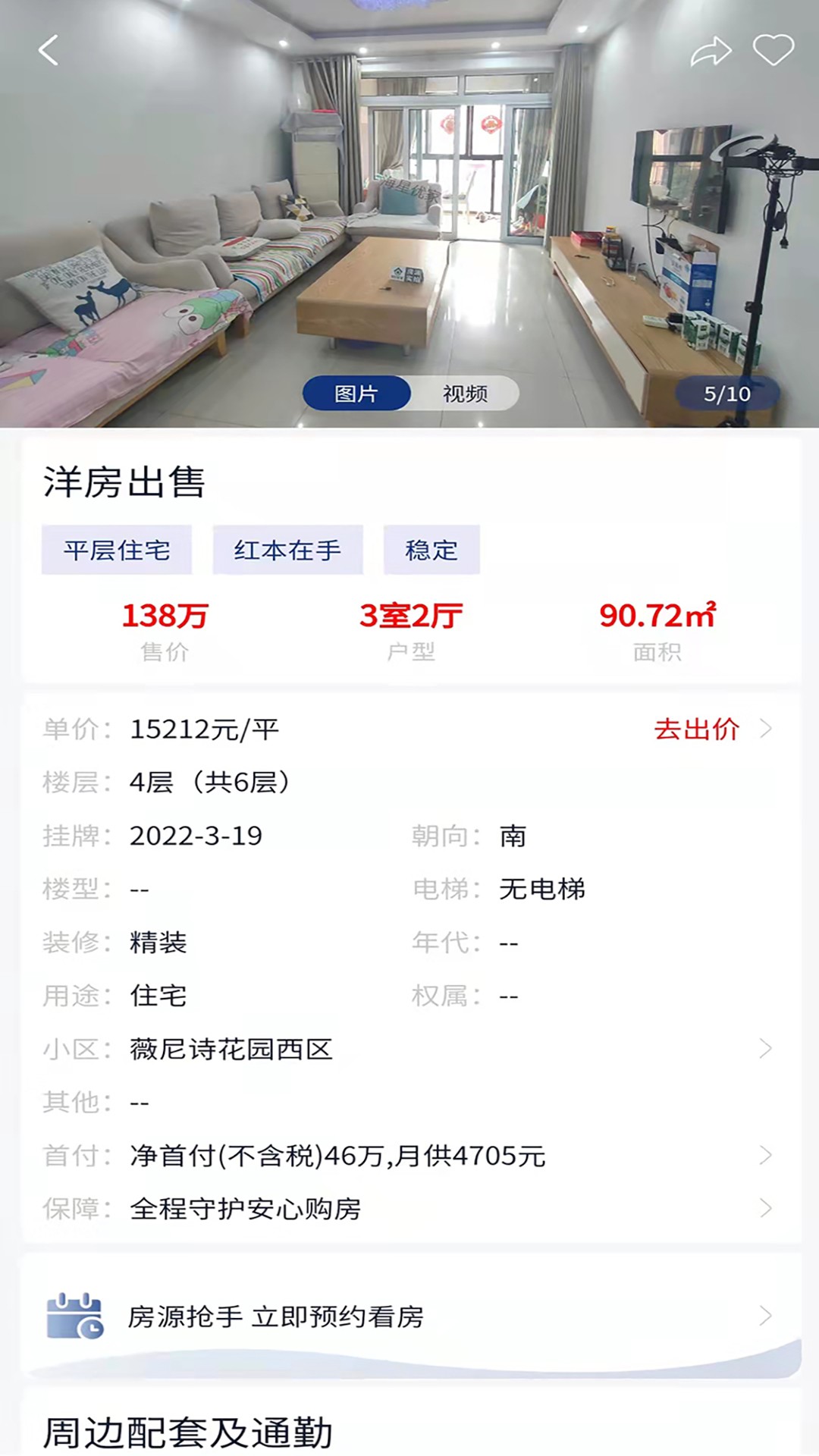Click the arrow beside 全程守护安心购房
819x1456 pixels.
(766, 1210)
